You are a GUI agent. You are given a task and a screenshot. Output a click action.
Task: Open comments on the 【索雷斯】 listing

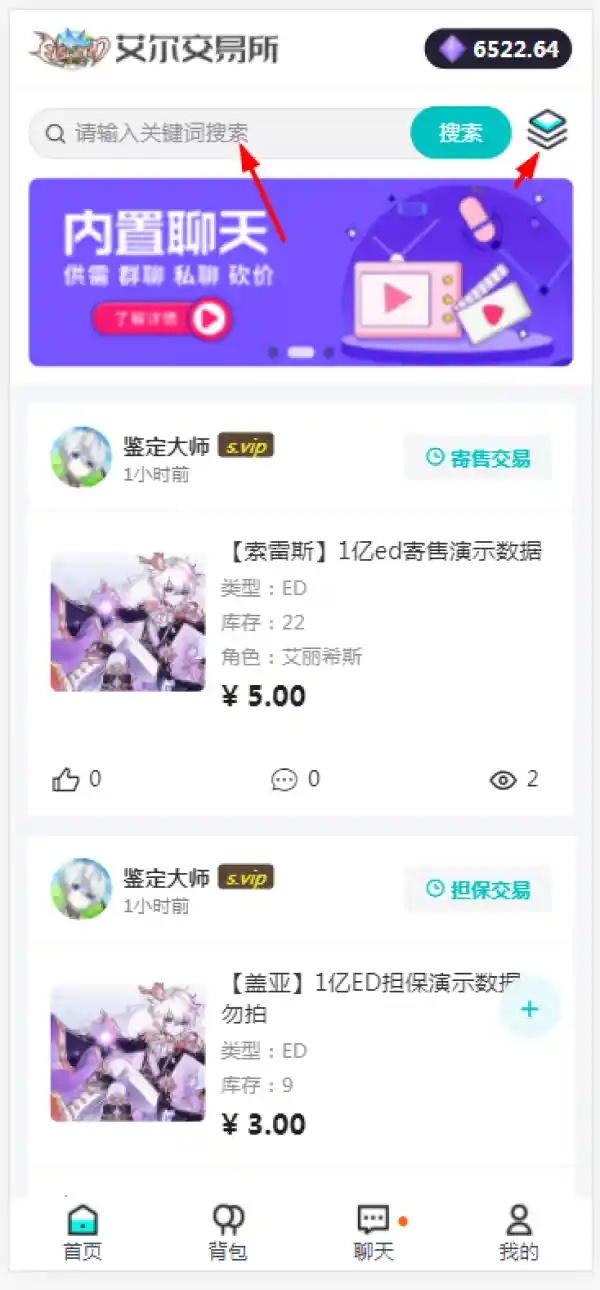[x=285, y=780]
